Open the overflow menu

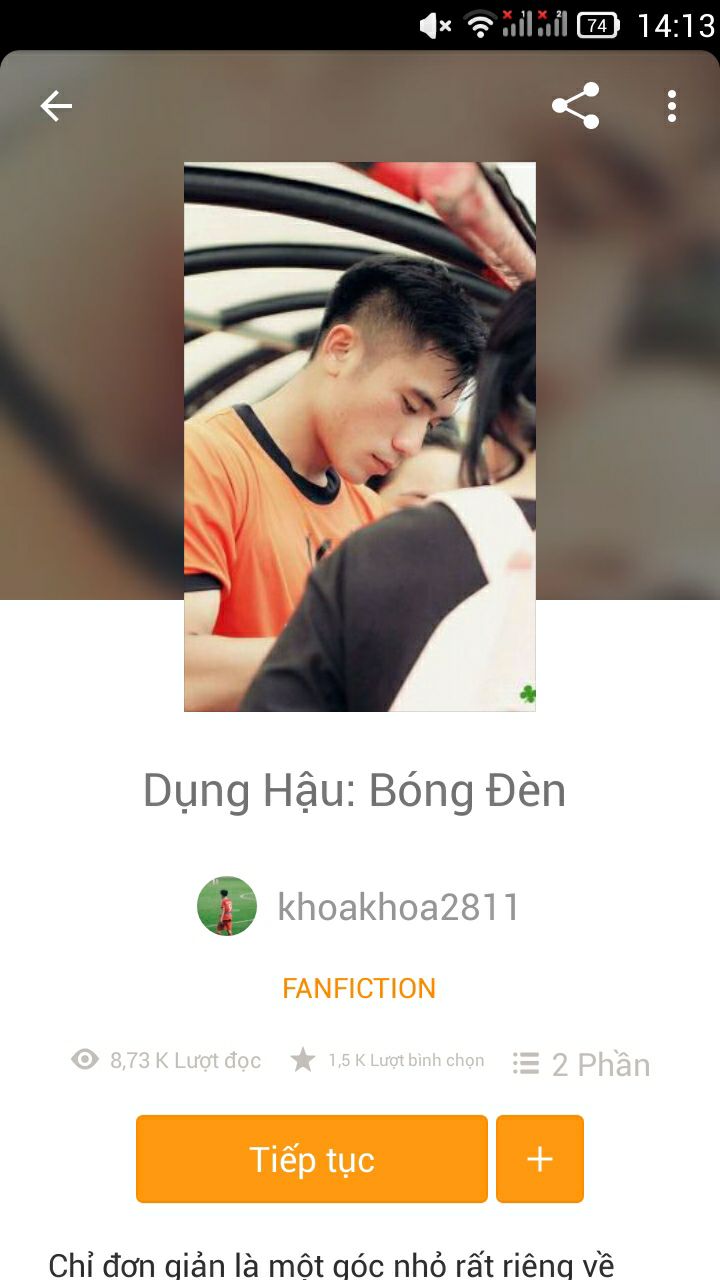pos(671,106)
